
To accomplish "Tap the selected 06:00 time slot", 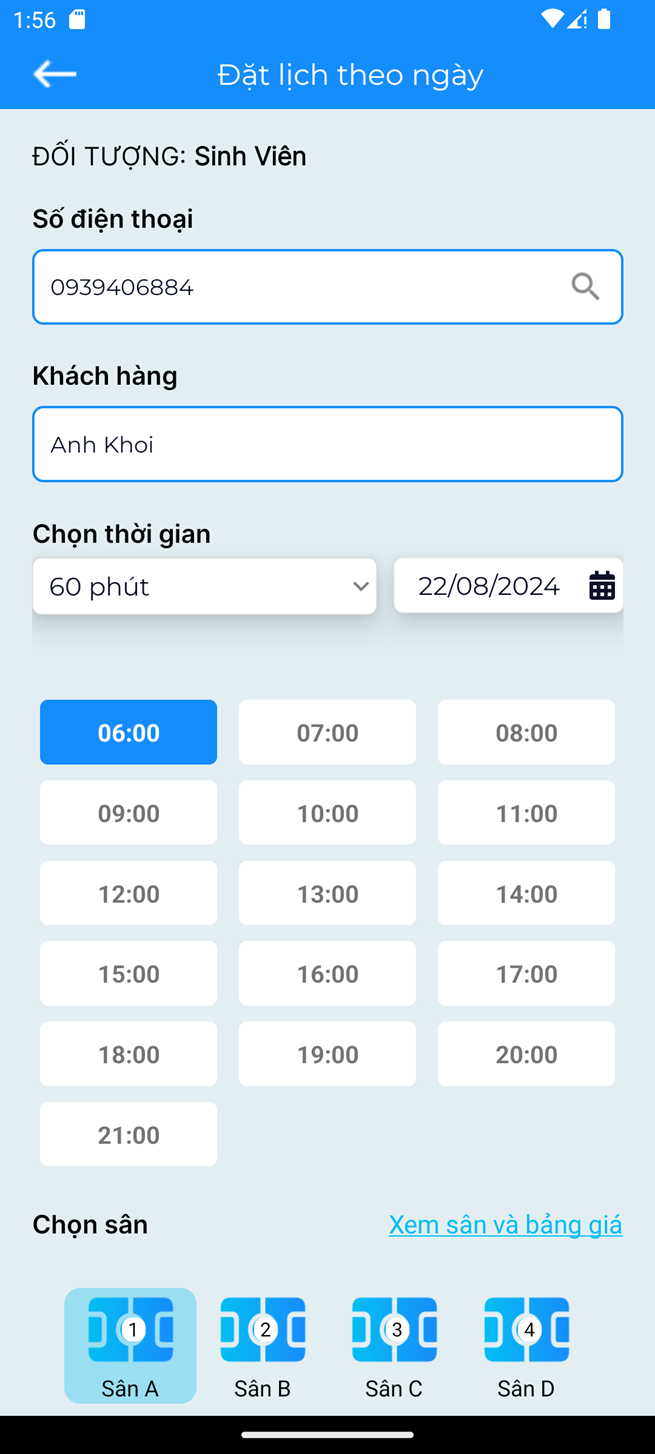I will (128, 732).
